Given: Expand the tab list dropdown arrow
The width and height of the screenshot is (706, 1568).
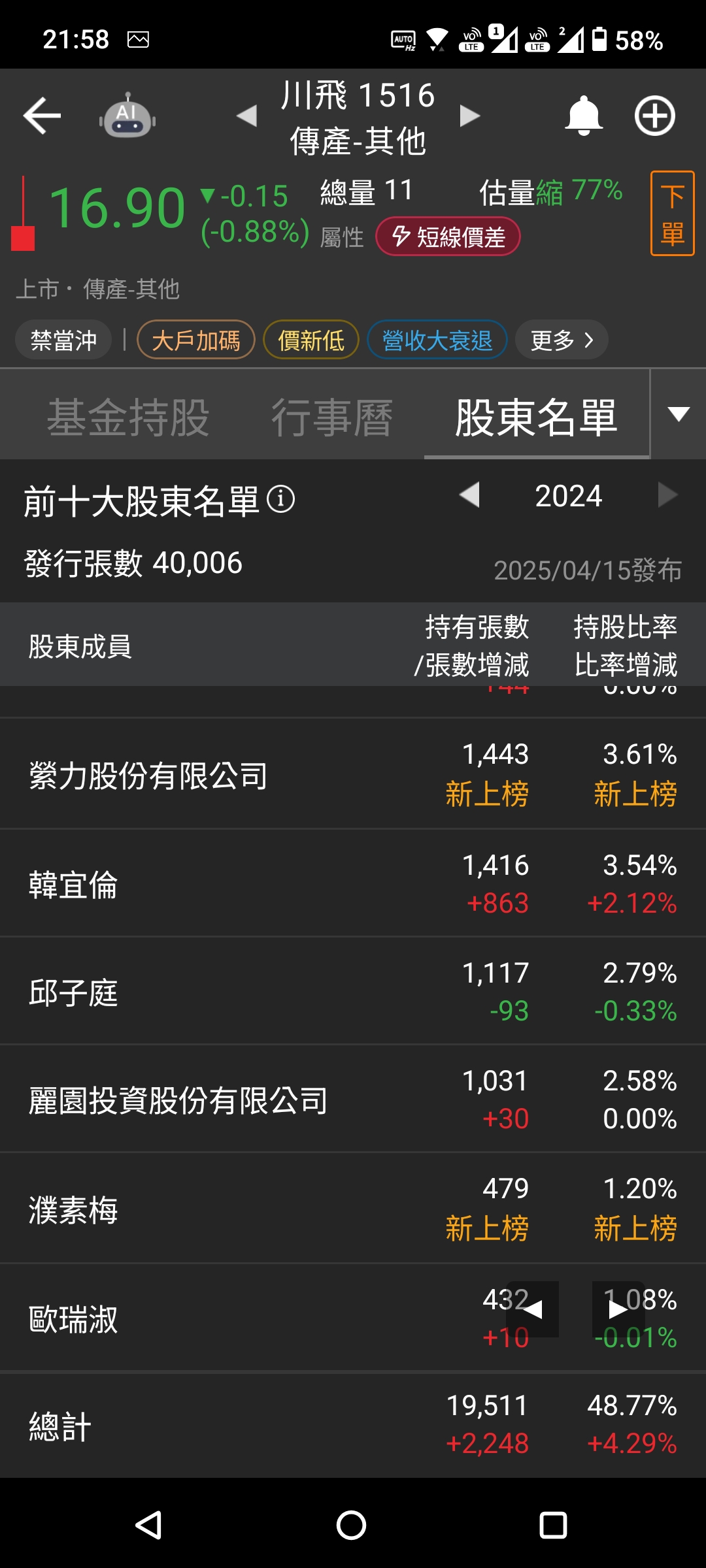Looking at the screenshot, I should (x=679, y=414).
